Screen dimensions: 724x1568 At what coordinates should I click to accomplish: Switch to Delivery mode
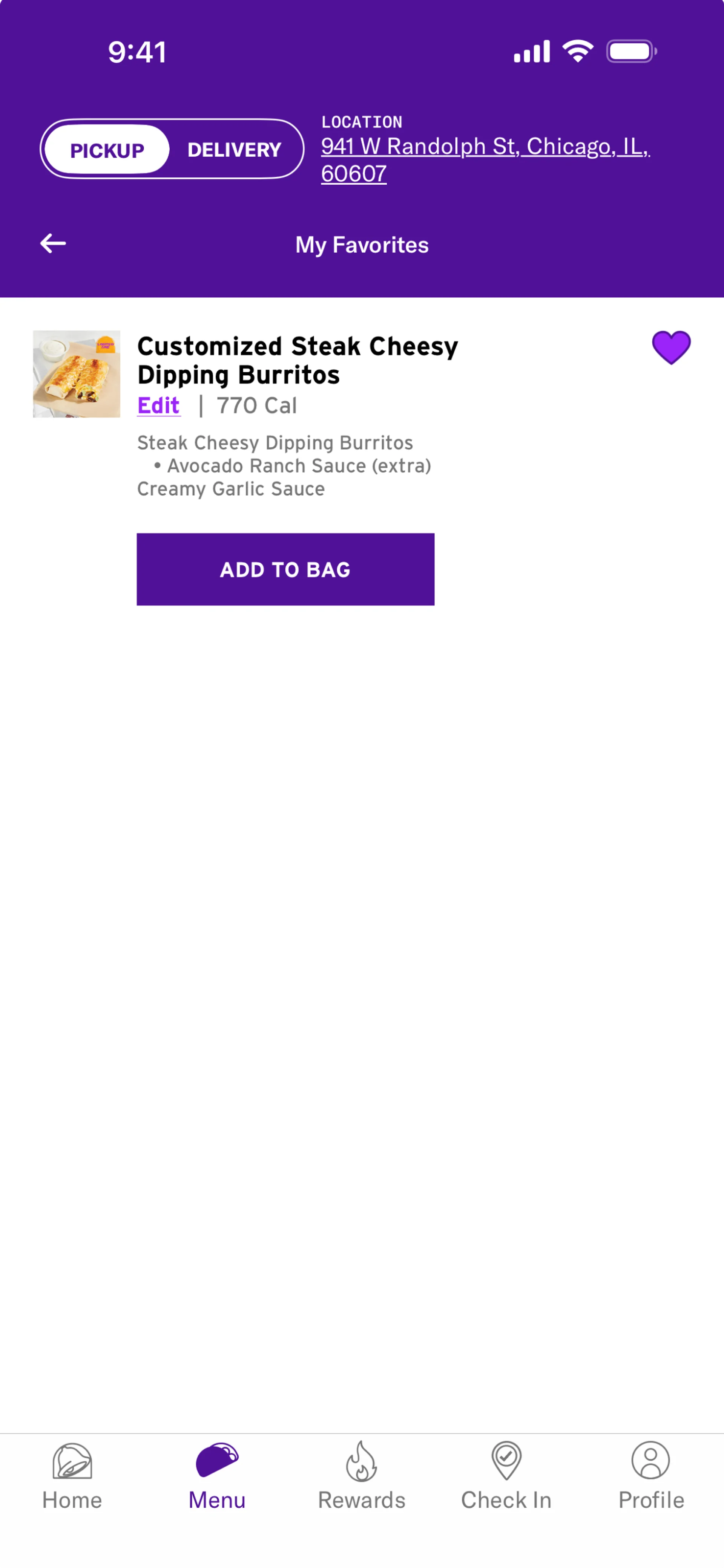235,150
